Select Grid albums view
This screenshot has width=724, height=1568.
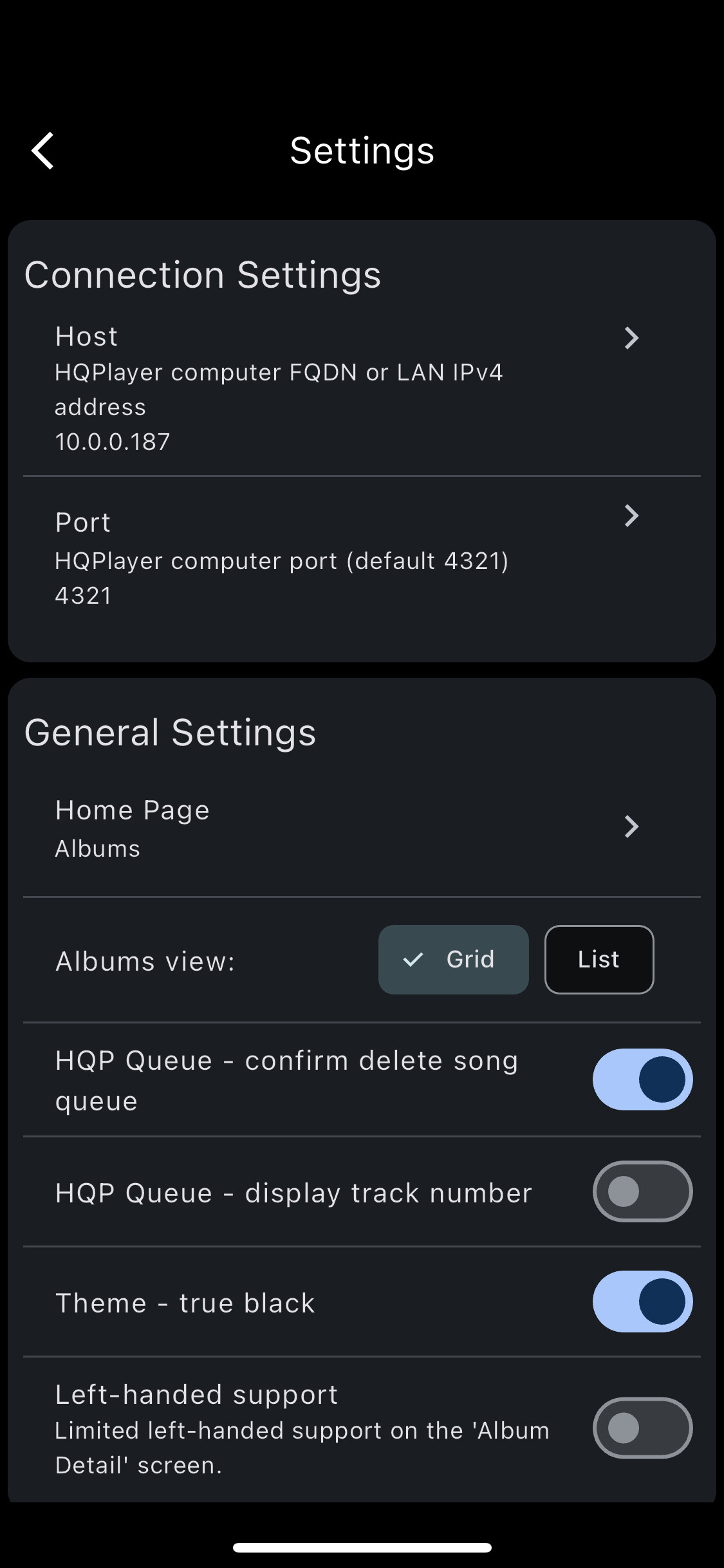pyautogui.click(x=454, y=960)
